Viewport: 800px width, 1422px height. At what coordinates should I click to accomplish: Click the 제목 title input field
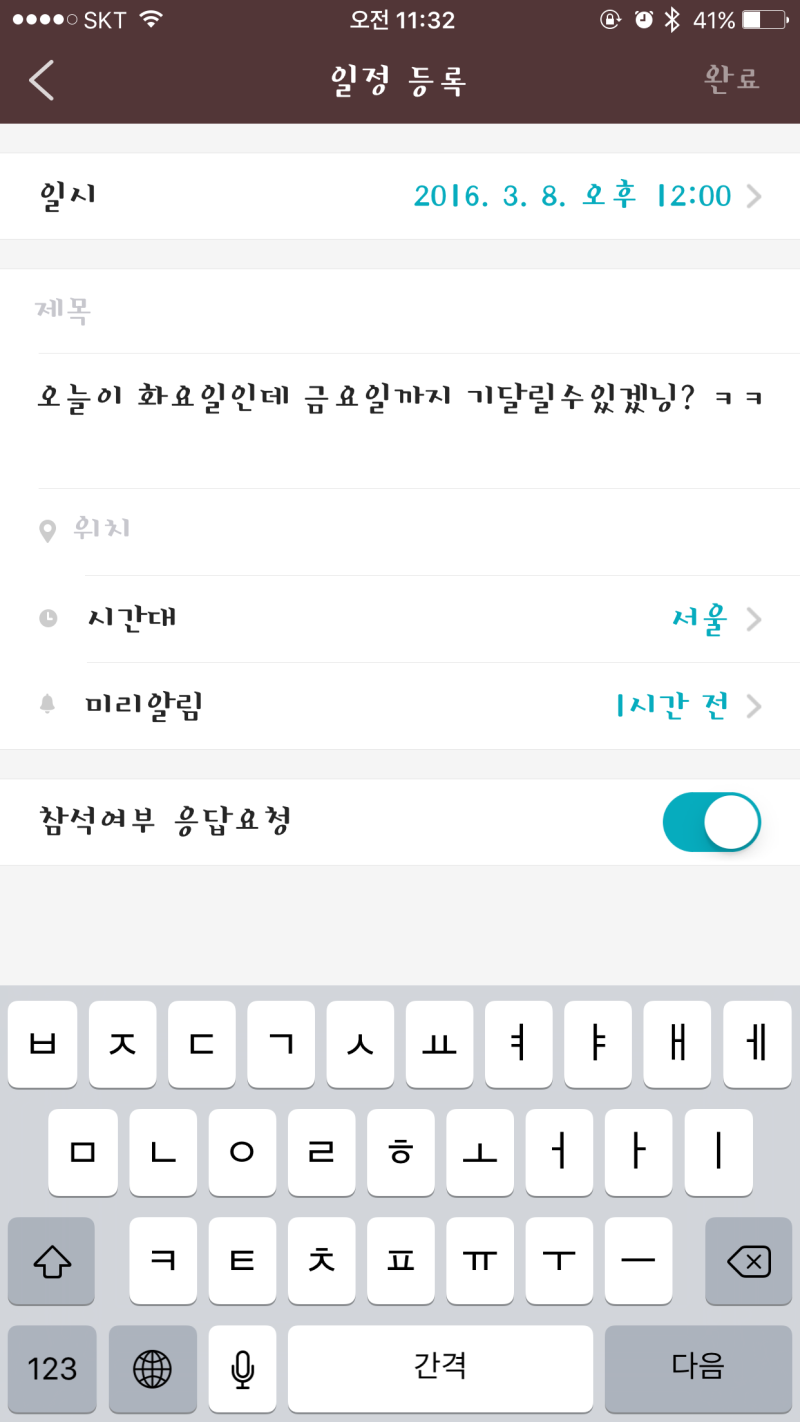(x=400, y=311)
